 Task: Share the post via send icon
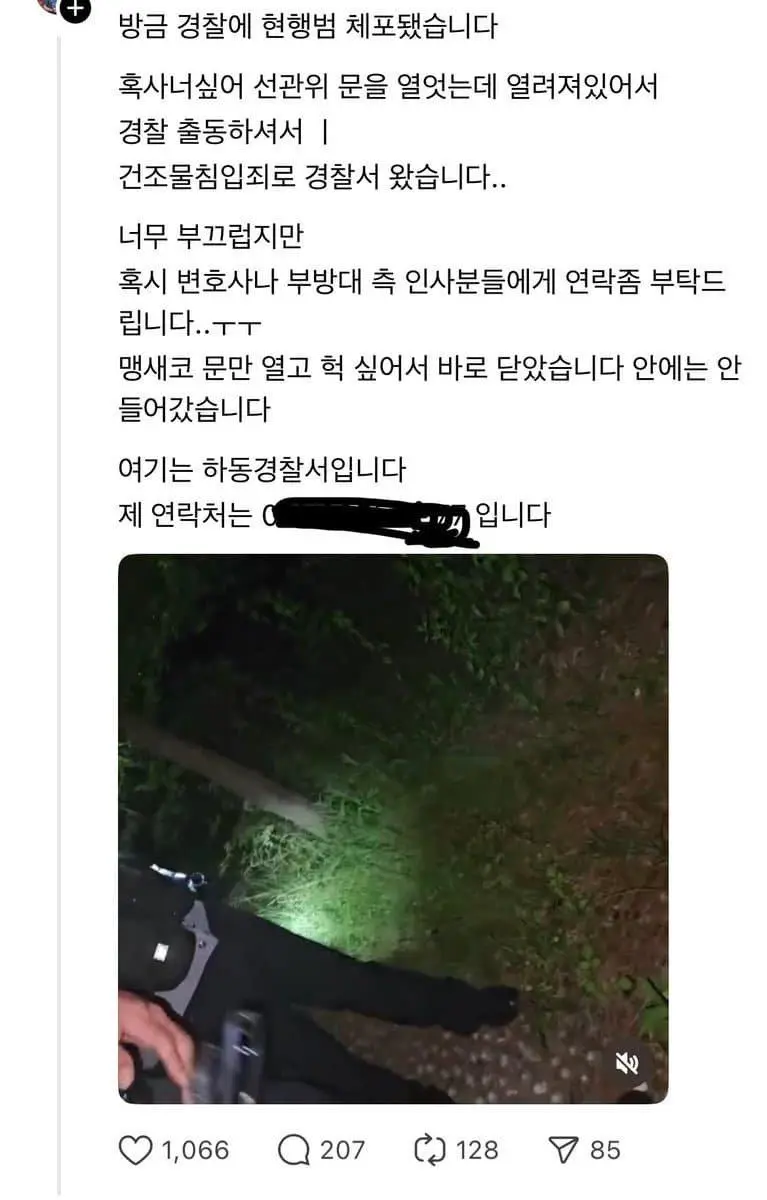coord(564,1150)
